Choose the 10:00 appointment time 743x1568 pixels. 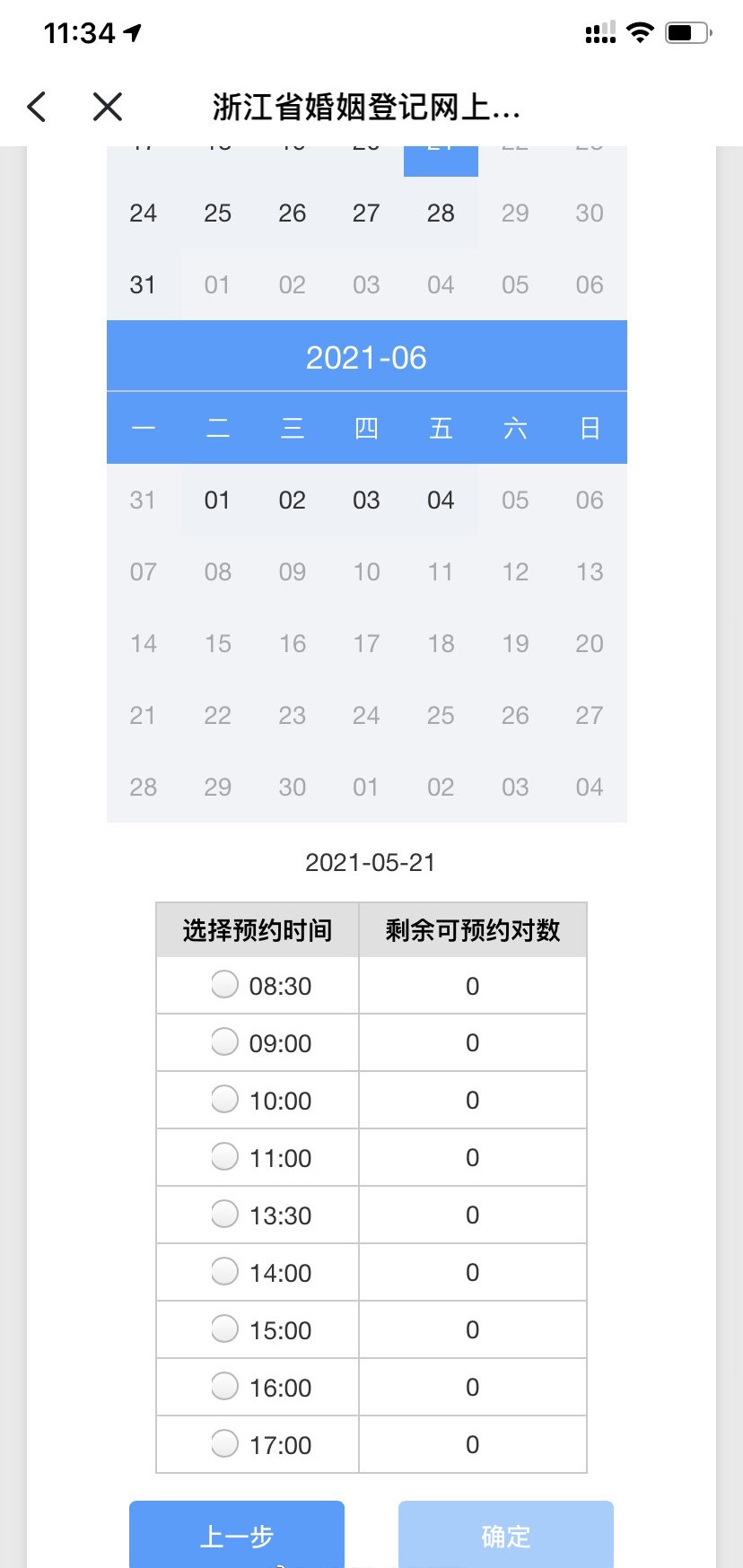point(224,1100)
